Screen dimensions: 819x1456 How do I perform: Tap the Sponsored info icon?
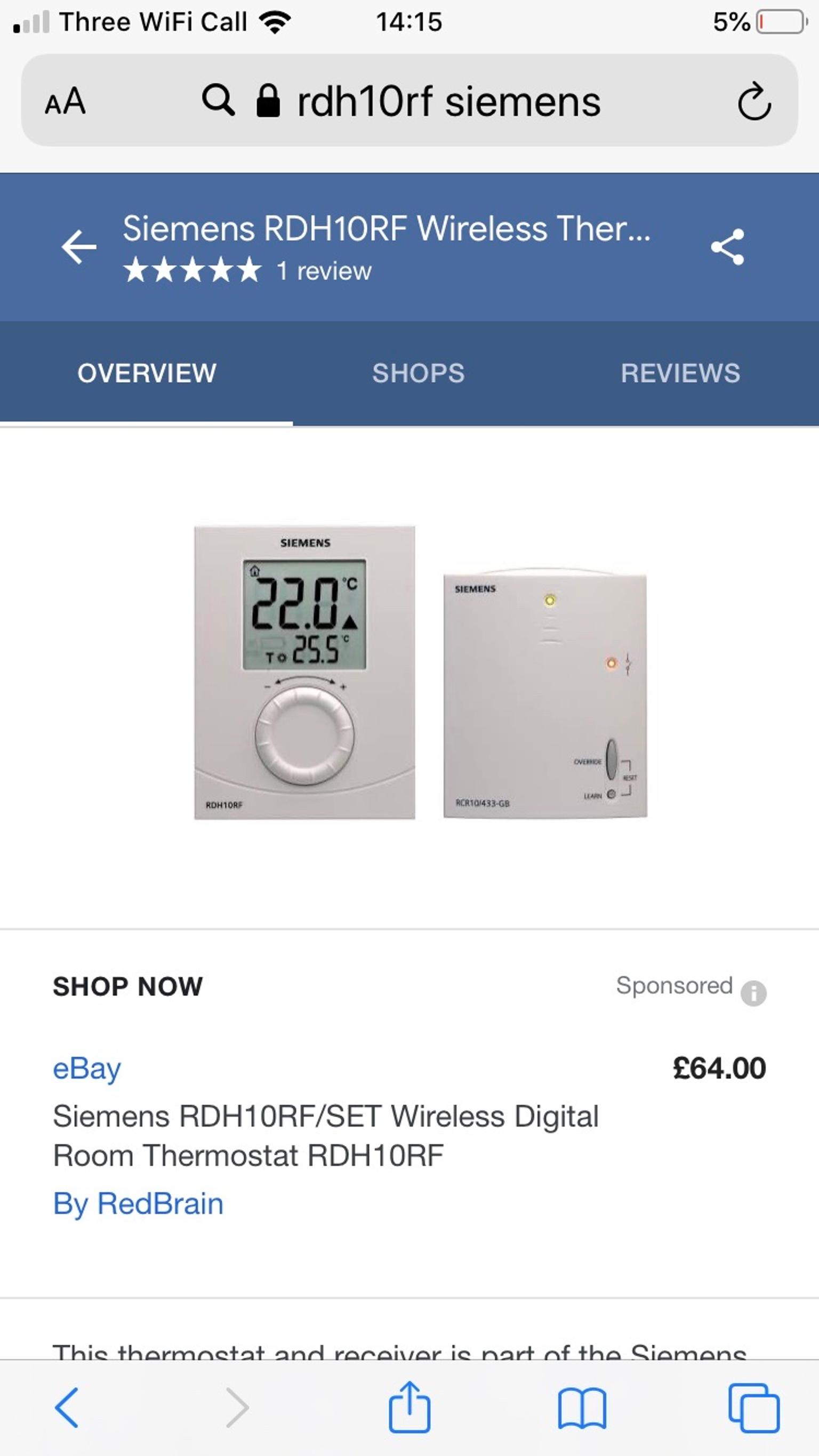pos(753,993)
